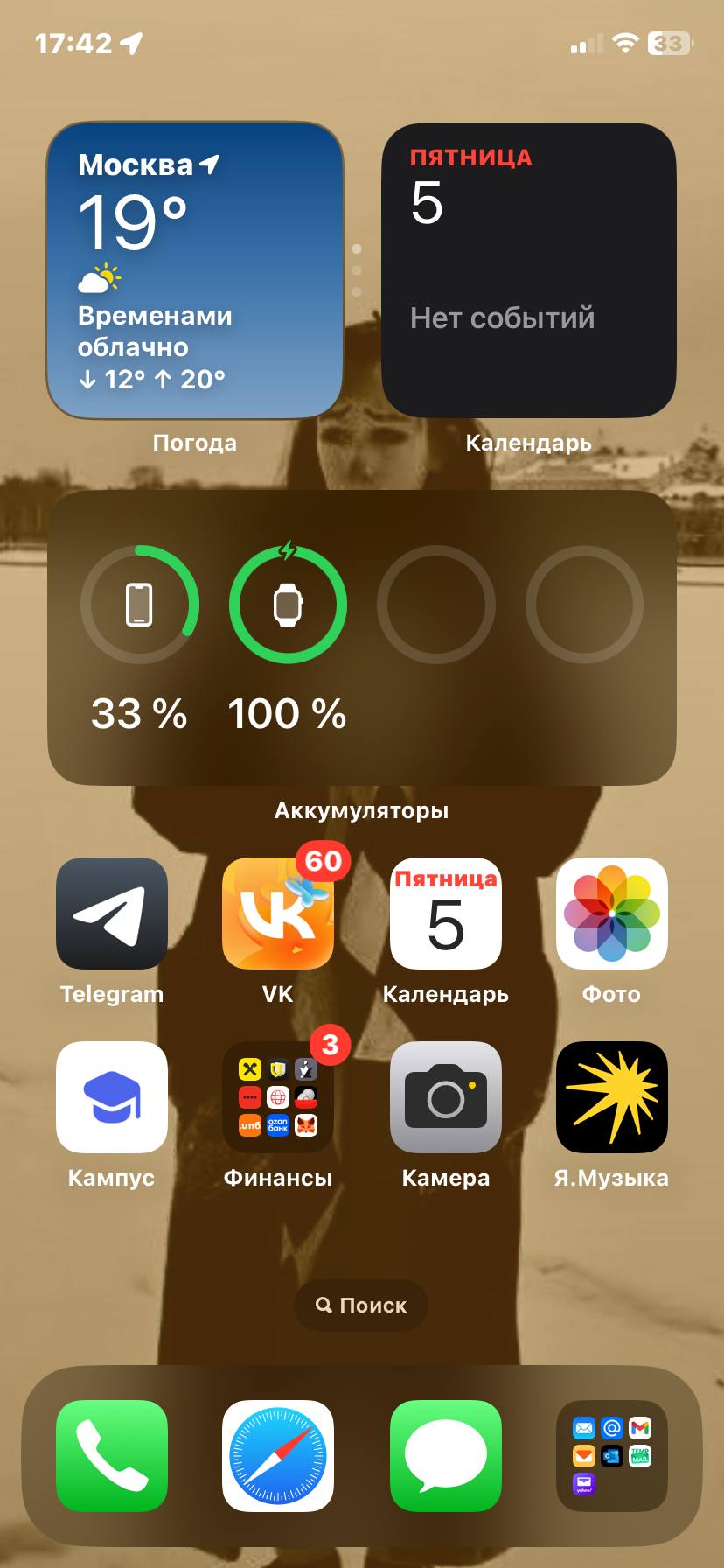This screenshot has width=724, height=1568.
Task: Open the Moscow weather widget
Action: tap(194, 270)
